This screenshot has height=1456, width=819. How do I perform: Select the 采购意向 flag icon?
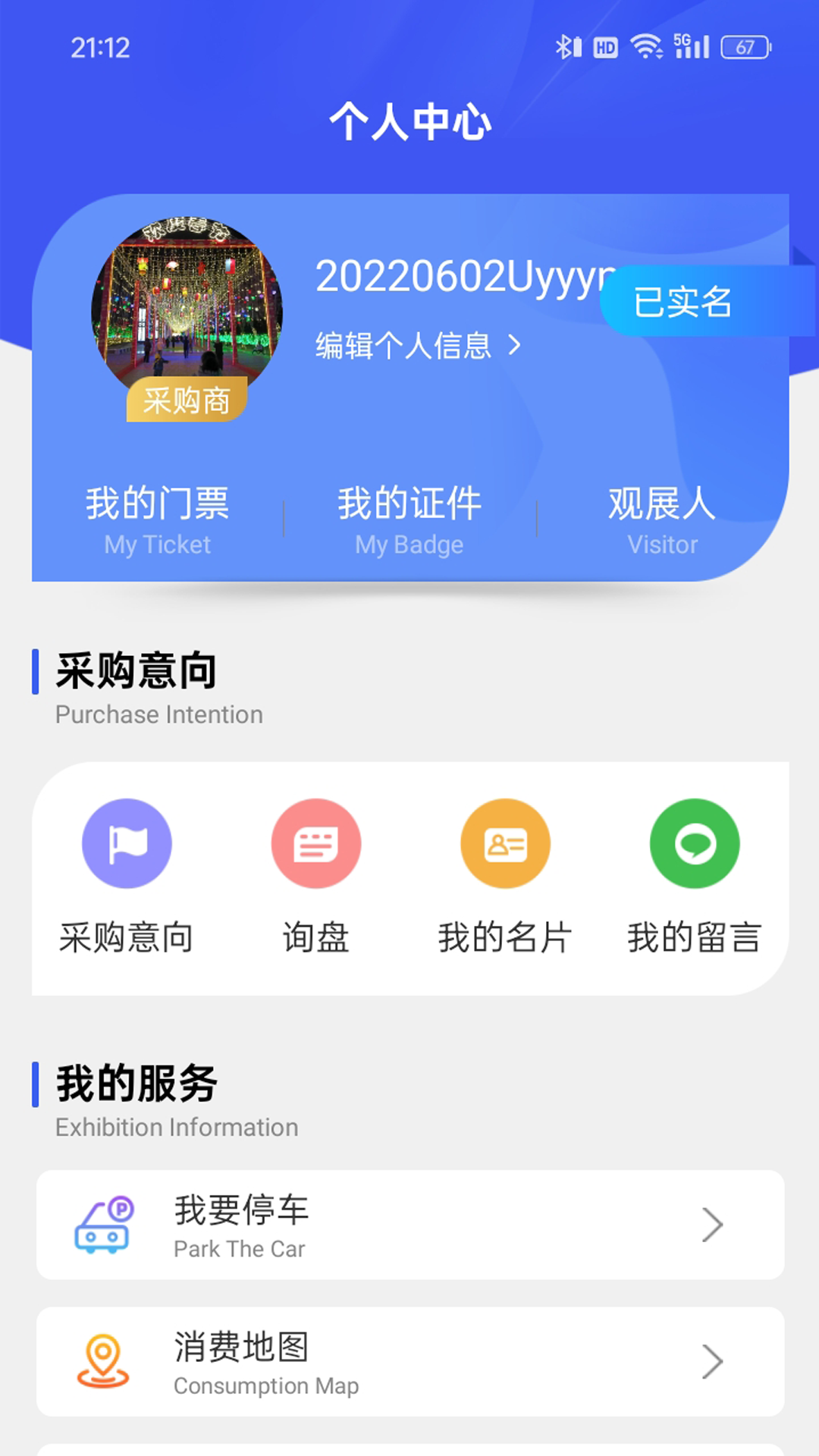(x=127, y=843)
